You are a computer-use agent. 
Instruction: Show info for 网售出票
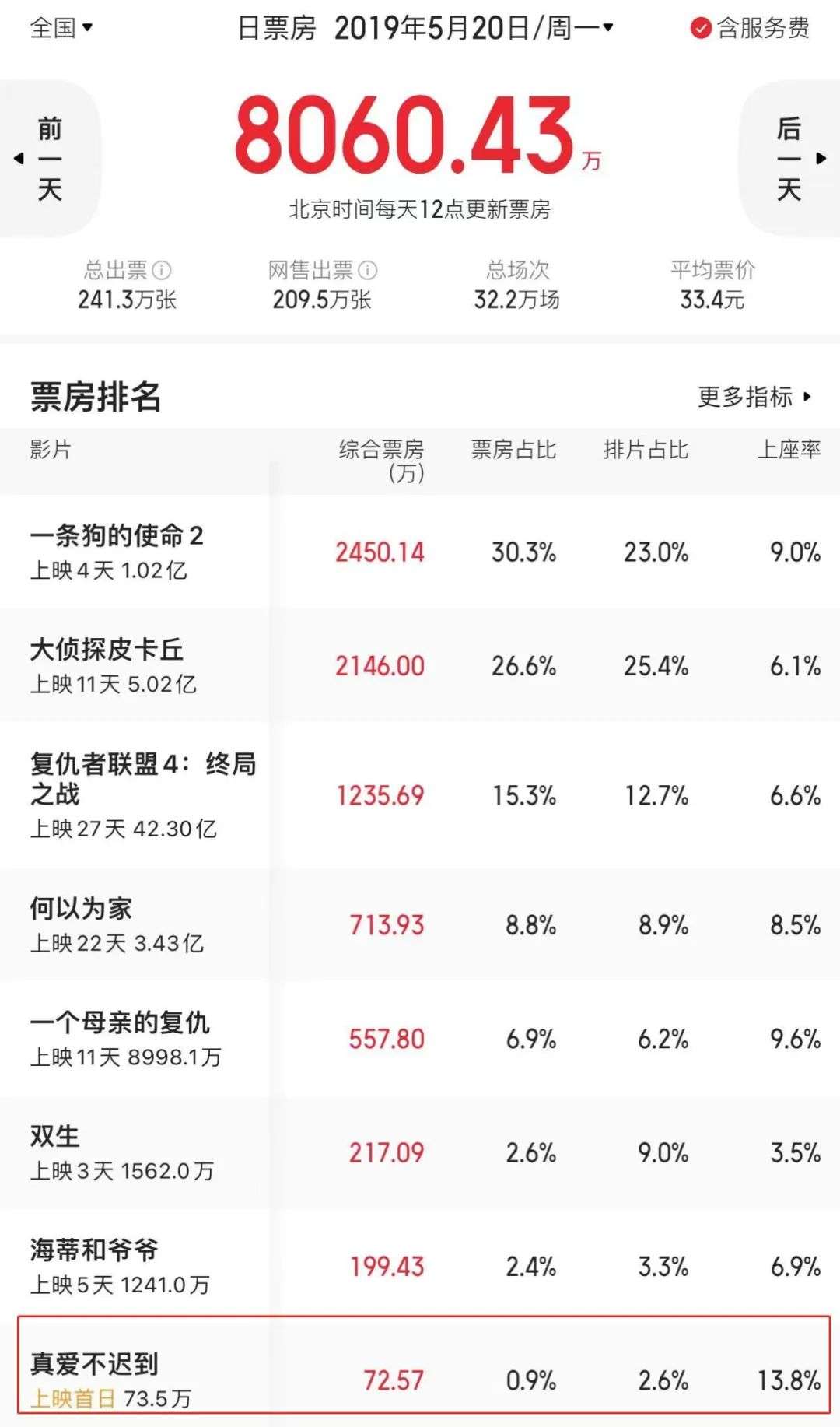(368, 270)
